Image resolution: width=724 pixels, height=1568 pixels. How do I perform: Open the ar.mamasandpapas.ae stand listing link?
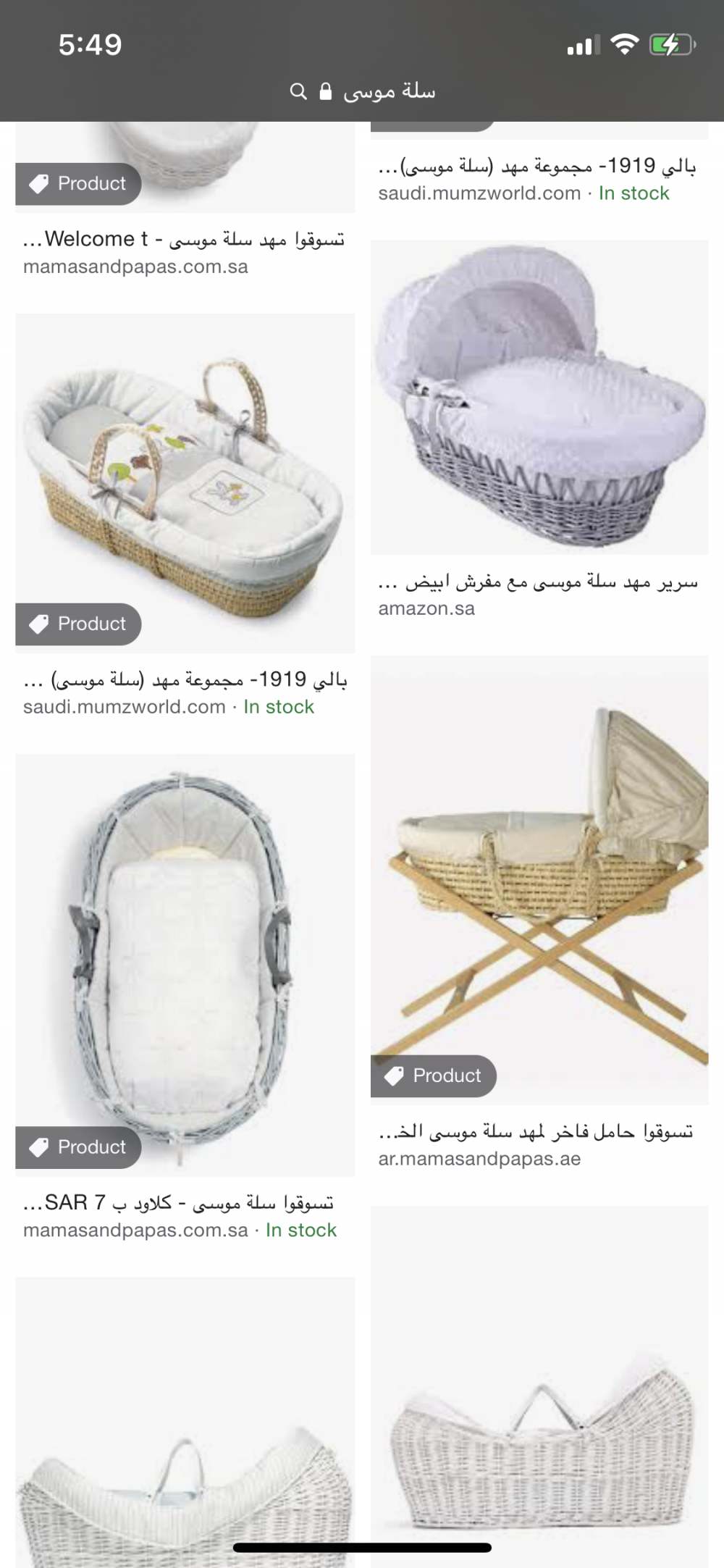[536, 1145]
